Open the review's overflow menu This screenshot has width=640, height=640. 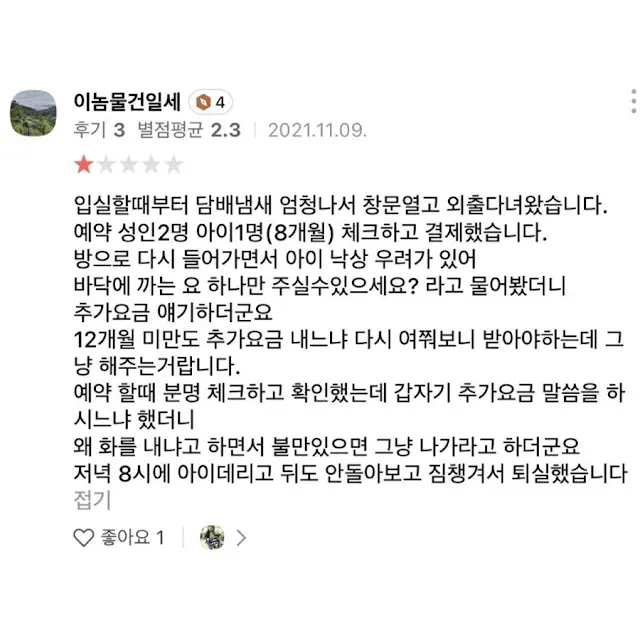pyautogui.click(x=633, y=101)
